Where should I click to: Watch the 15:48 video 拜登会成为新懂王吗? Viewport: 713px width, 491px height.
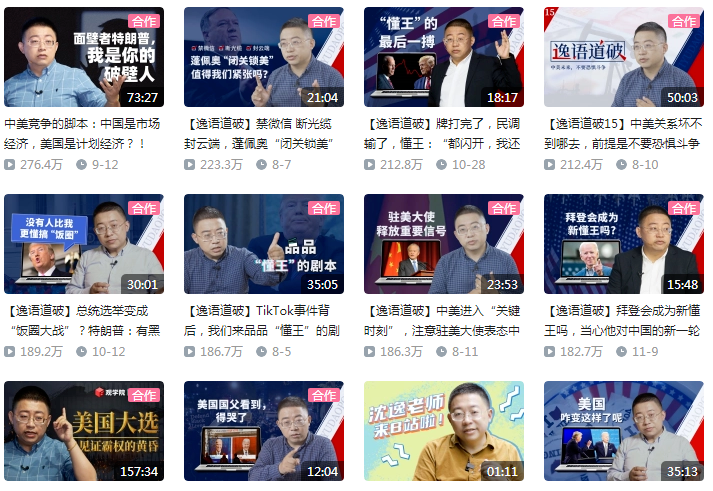click(623, 244)
